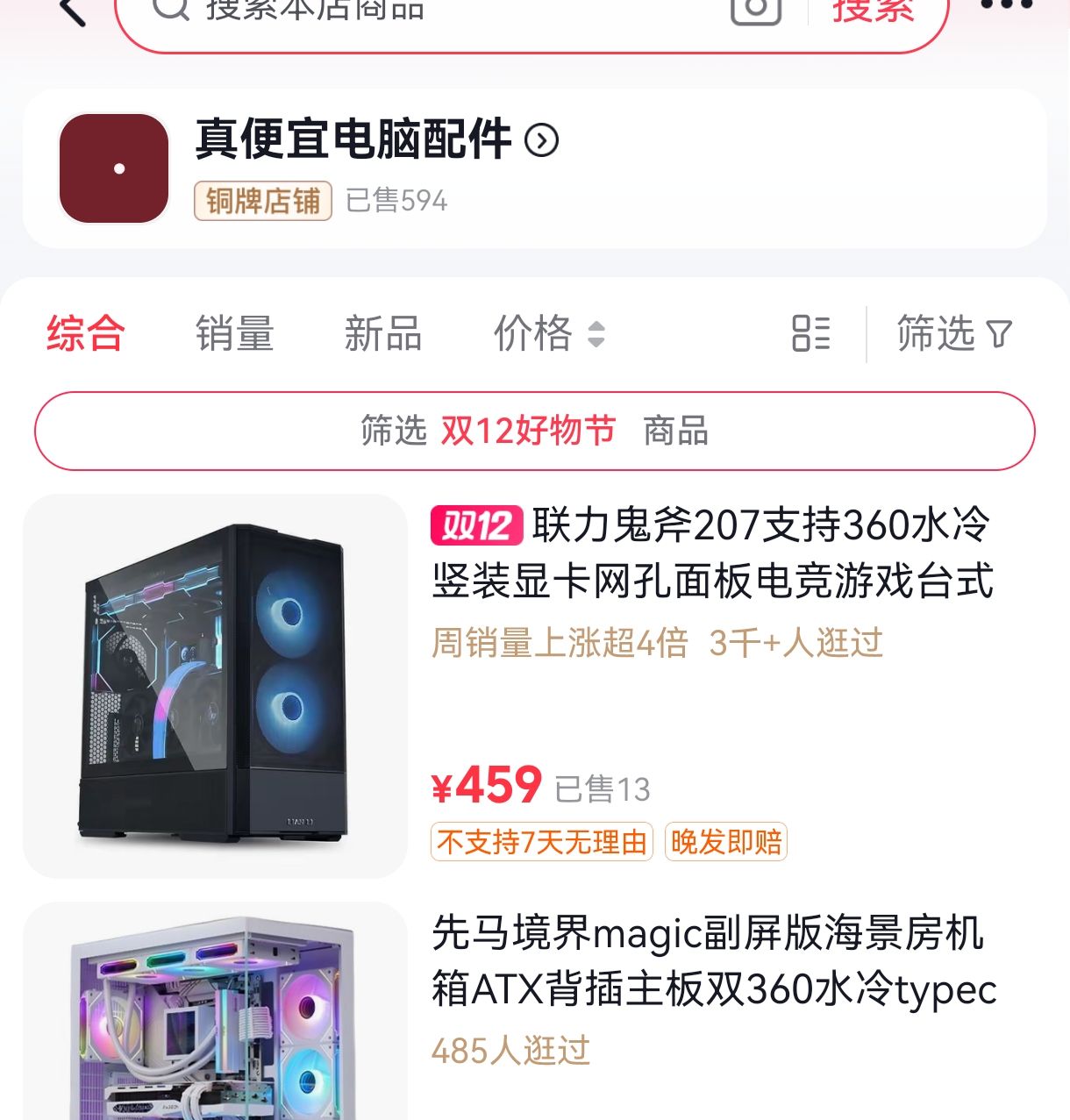Select the 新品 tab

click(x=382, y=334)
